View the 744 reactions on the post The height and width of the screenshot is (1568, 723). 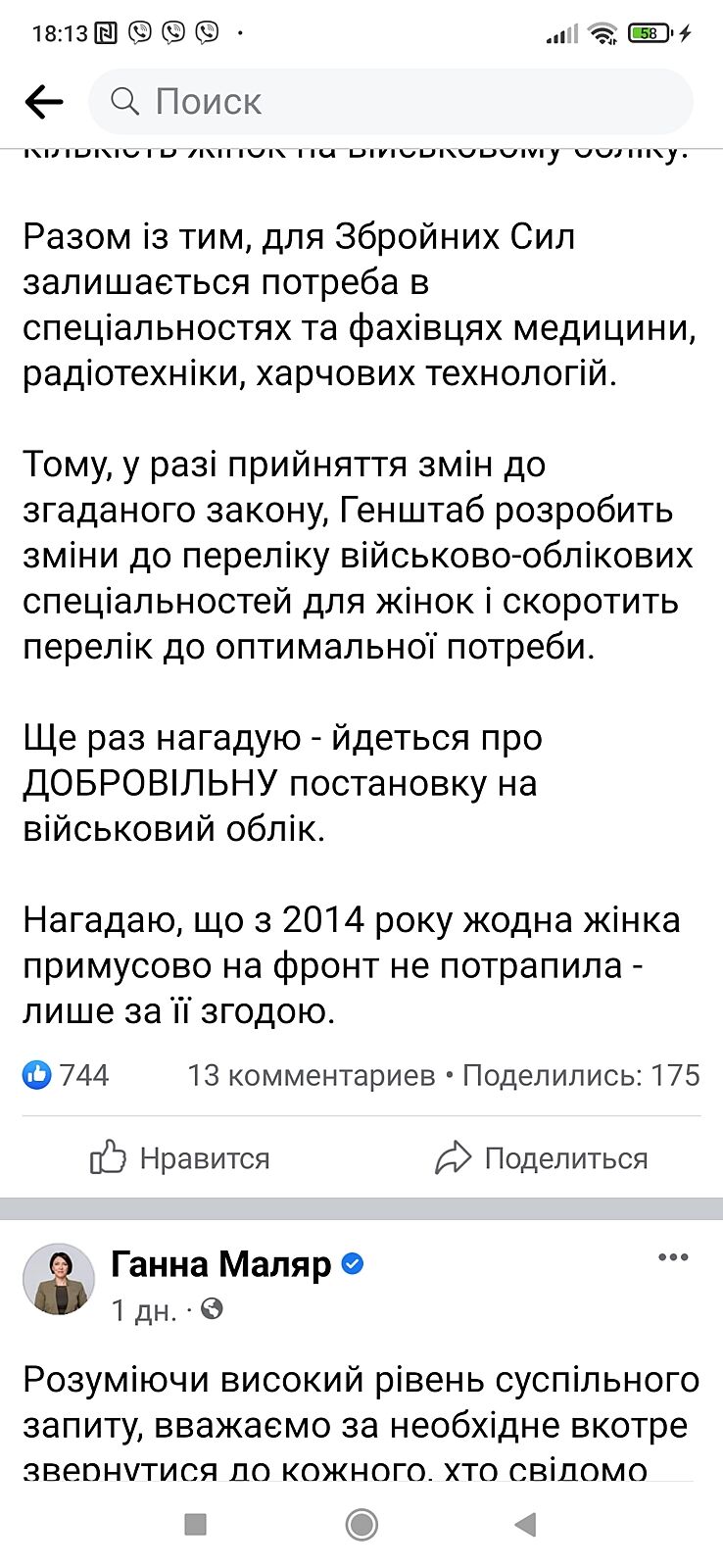click(67, 1075)
